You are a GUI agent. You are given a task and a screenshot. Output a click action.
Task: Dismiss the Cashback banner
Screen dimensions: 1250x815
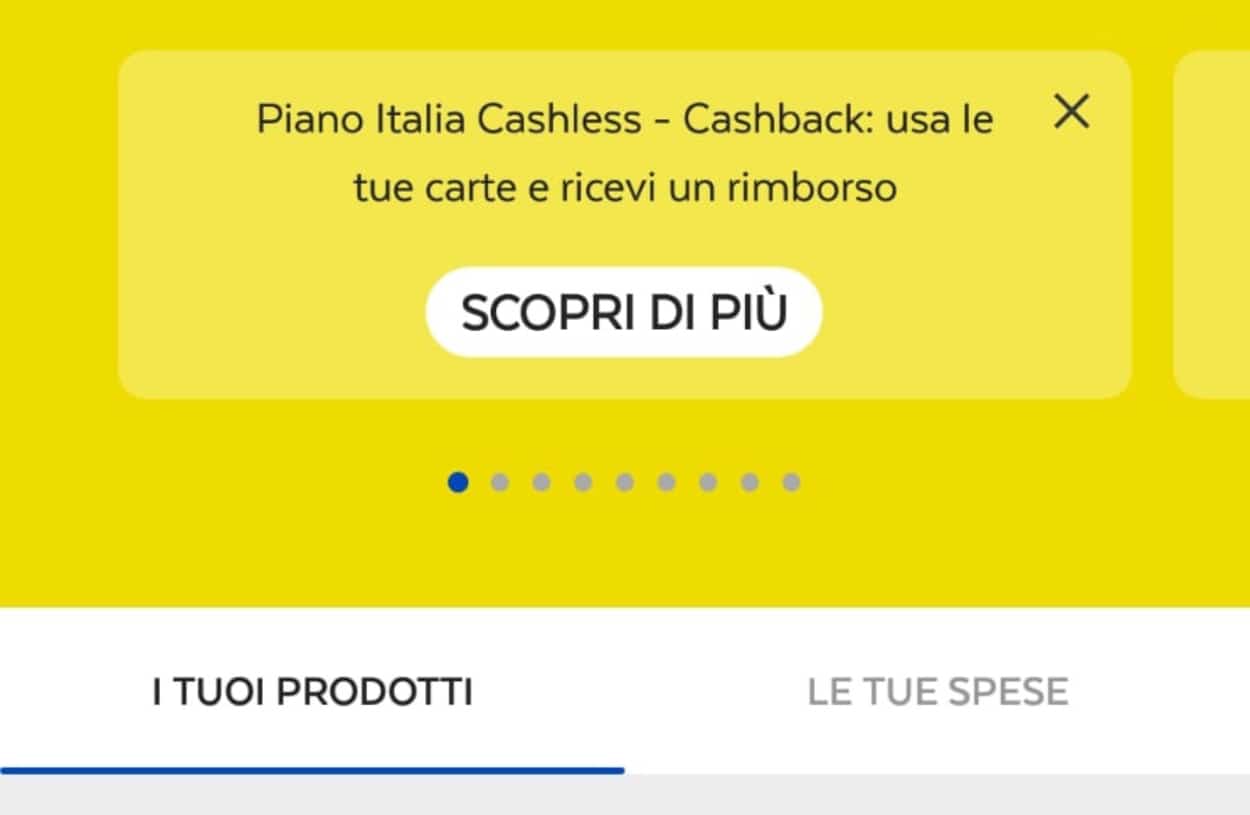click(1071, 113)
